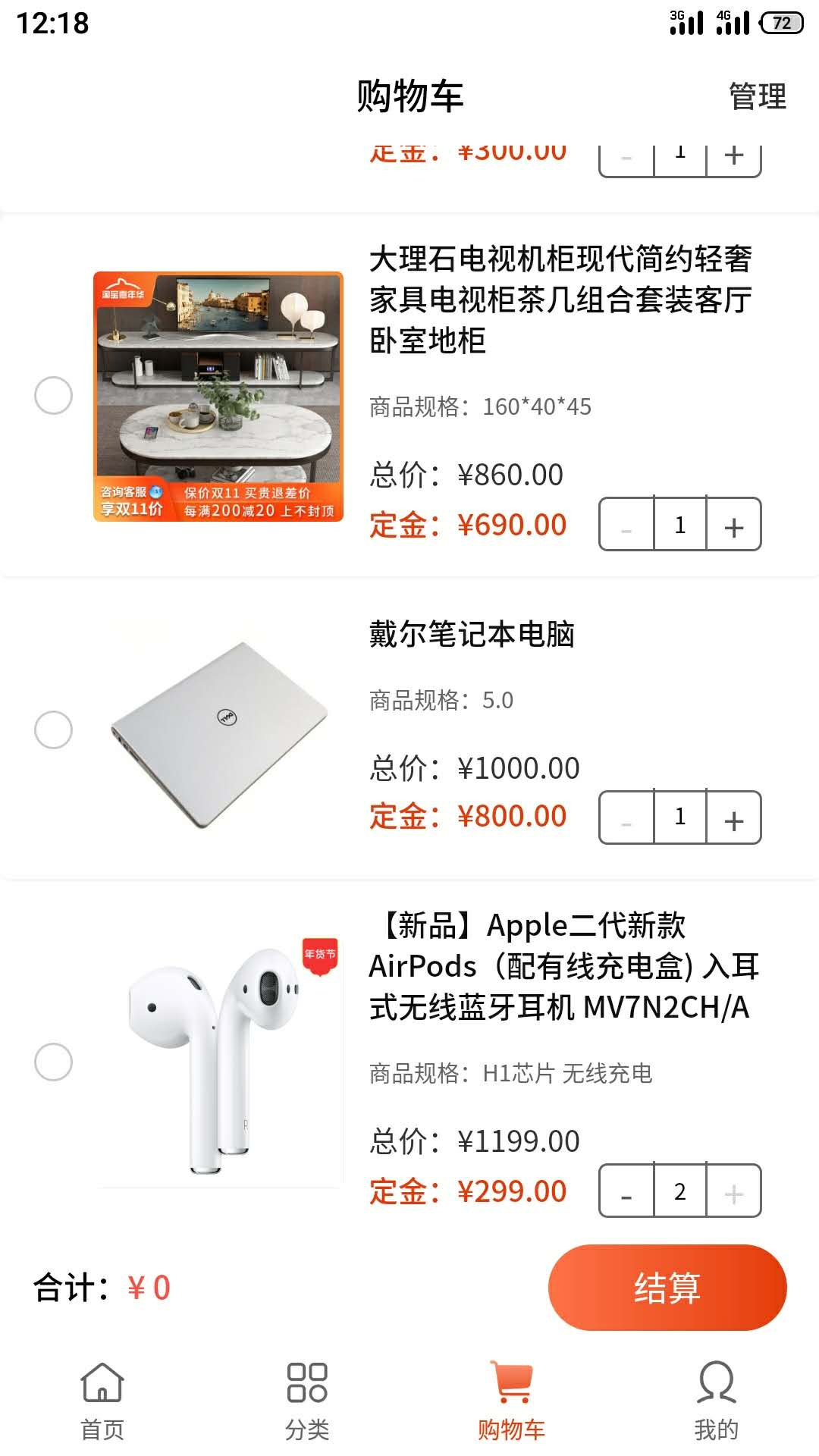
Task: Open the 大理石电视机柜 product image
Action: pos(218,396)
